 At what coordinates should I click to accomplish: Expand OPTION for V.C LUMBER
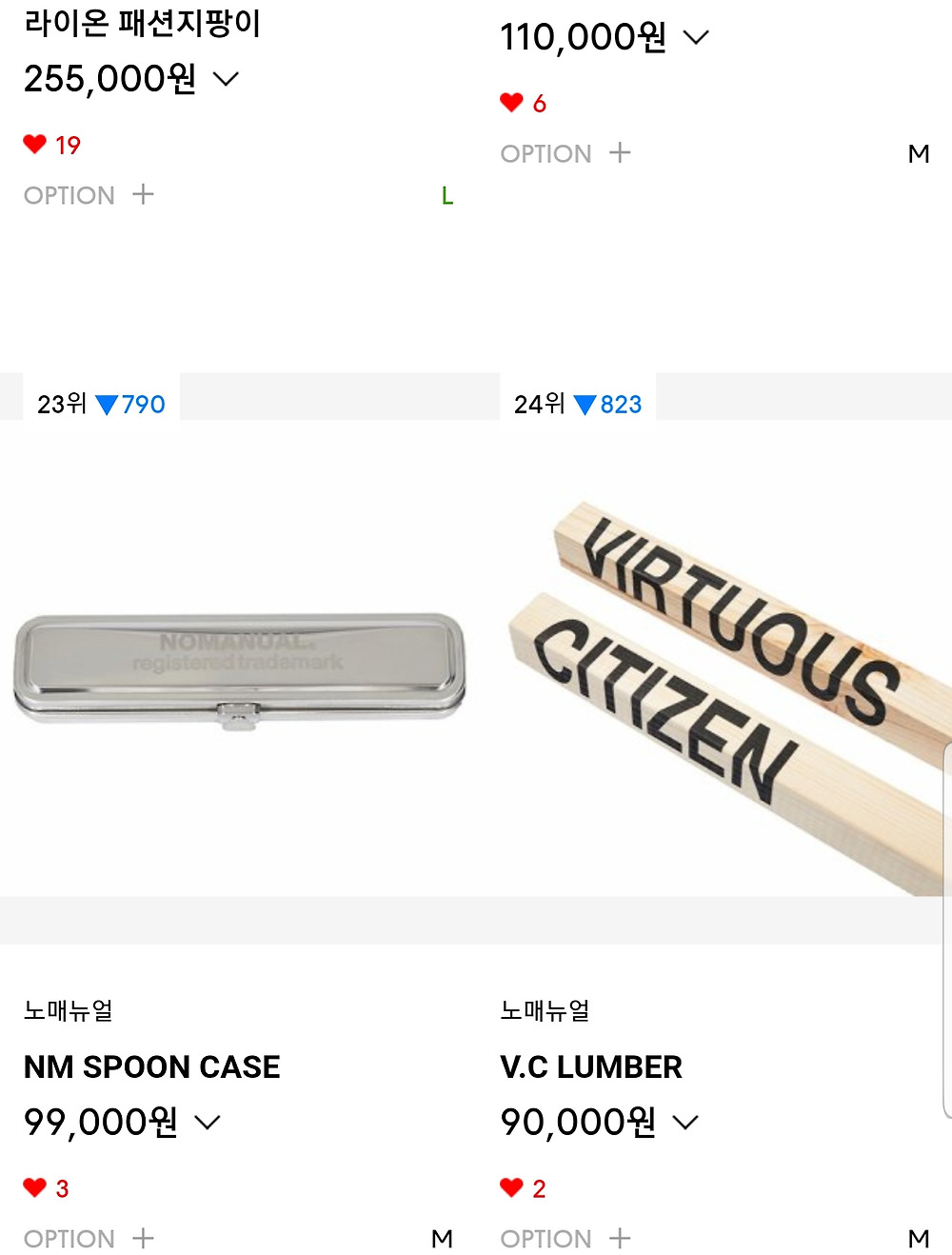tap(620, 1238)
